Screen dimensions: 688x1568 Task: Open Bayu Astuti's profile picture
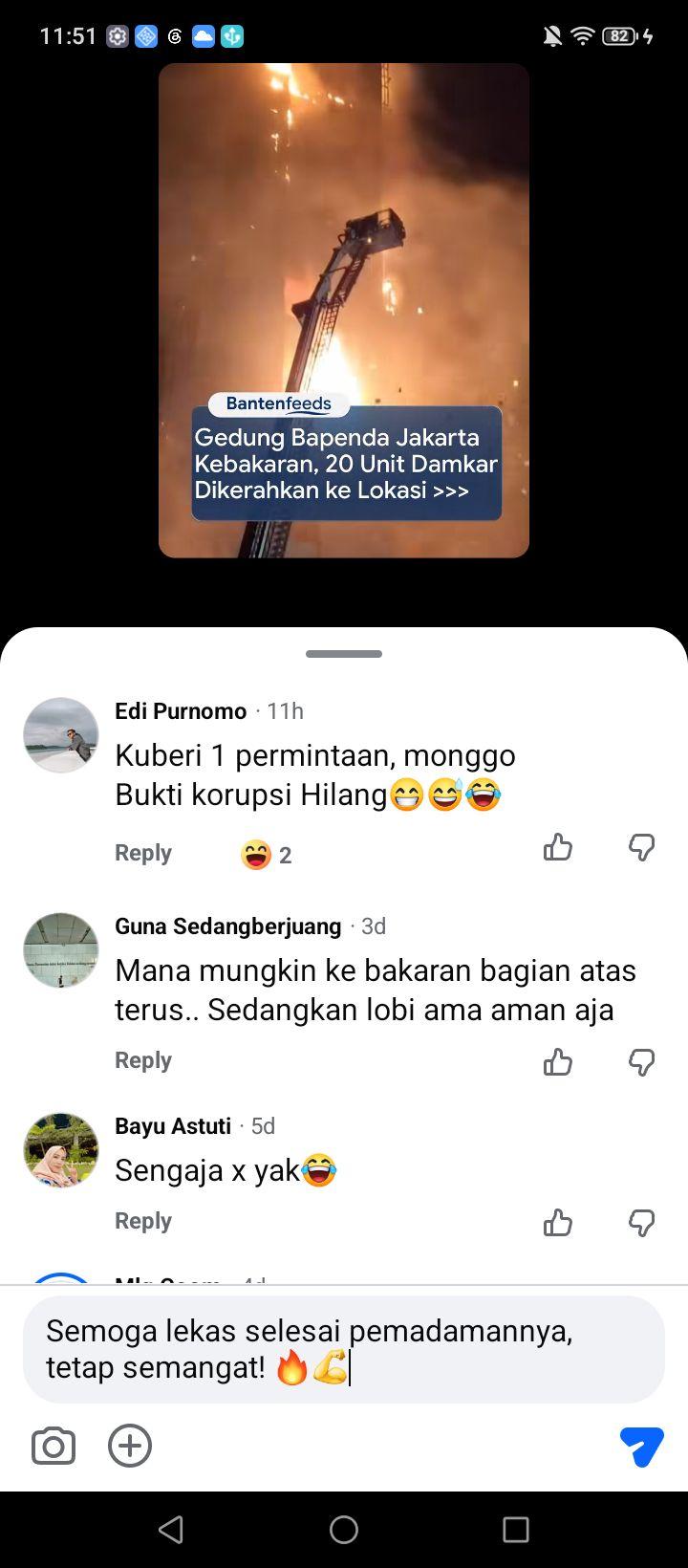pos(61,1150)
